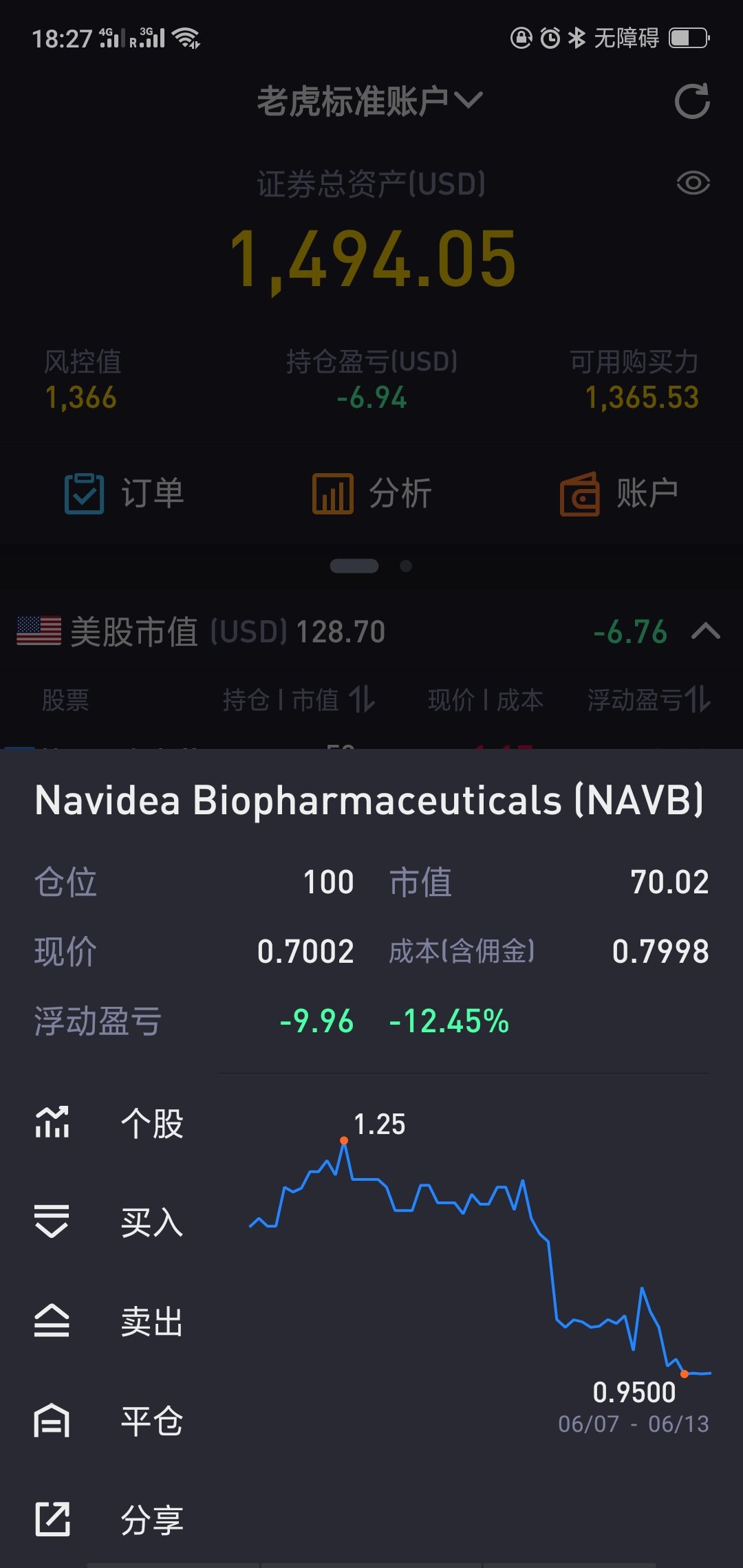743x1568 pixels.
Task: Expand the 老虎标准账户 account switcher
Action: 370,101
